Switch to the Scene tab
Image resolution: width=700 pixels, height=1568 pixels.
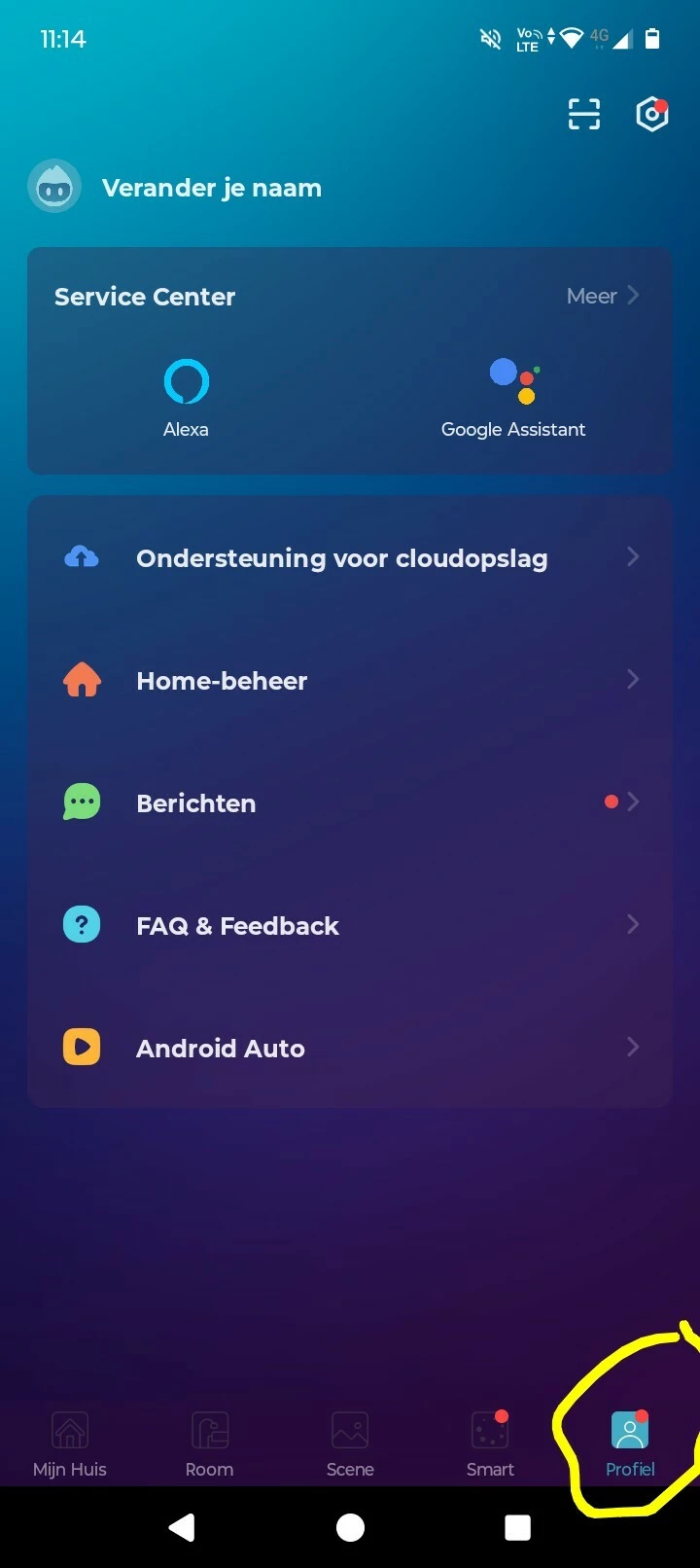[x=350, y=1444]
